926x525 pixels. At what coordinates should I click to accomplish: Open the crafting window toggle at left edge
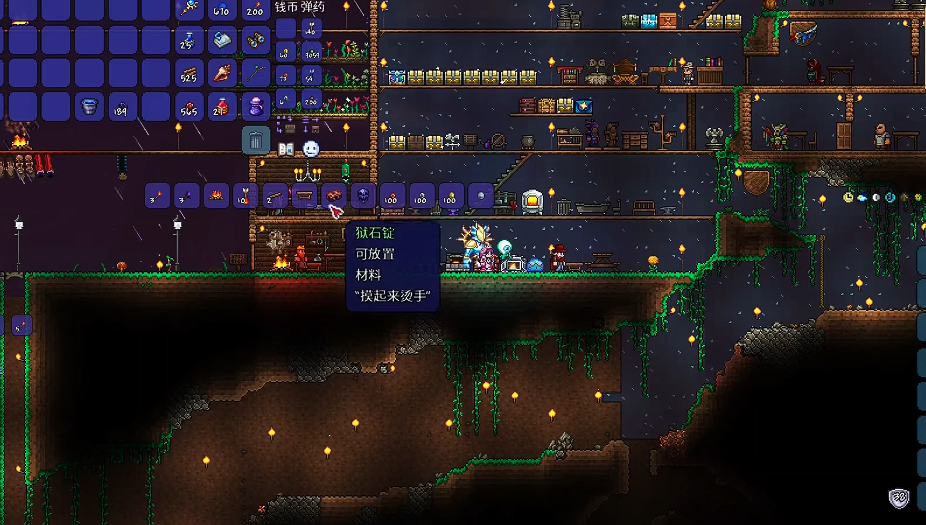pos(21,325)
